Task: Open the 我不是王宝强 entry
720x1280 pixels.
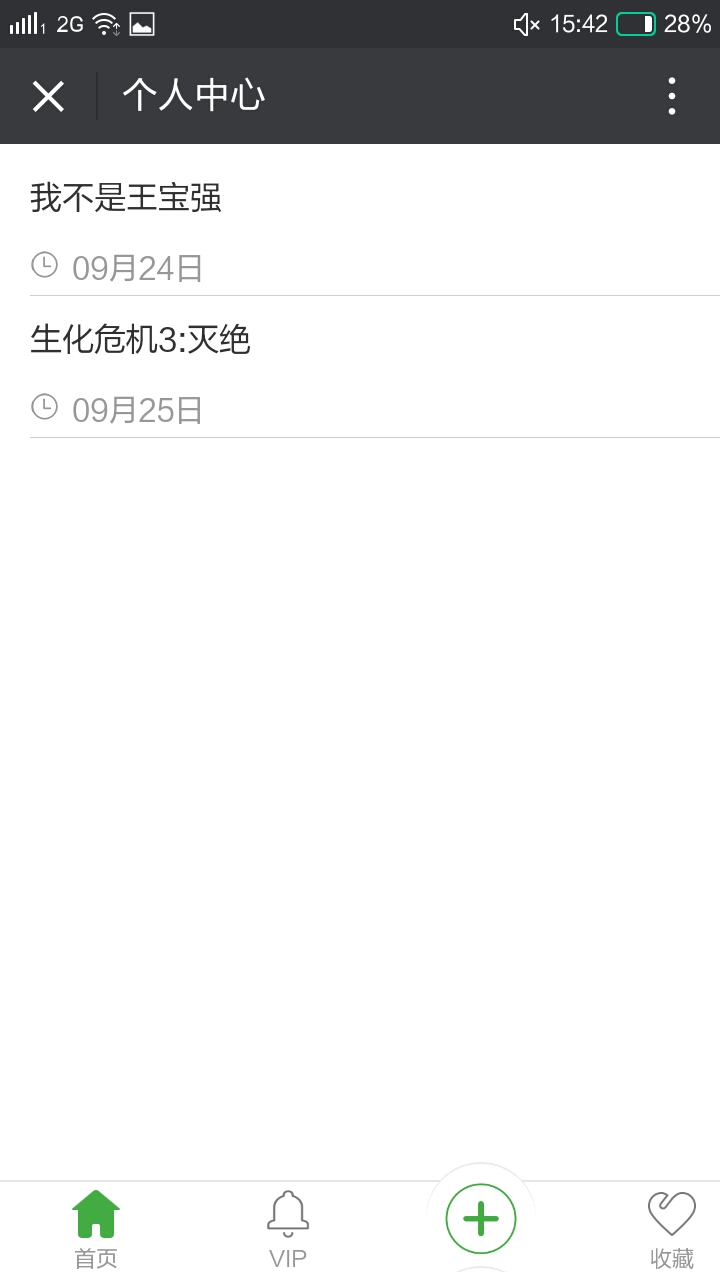Action: pyautogui.click(x=126, y=198)
